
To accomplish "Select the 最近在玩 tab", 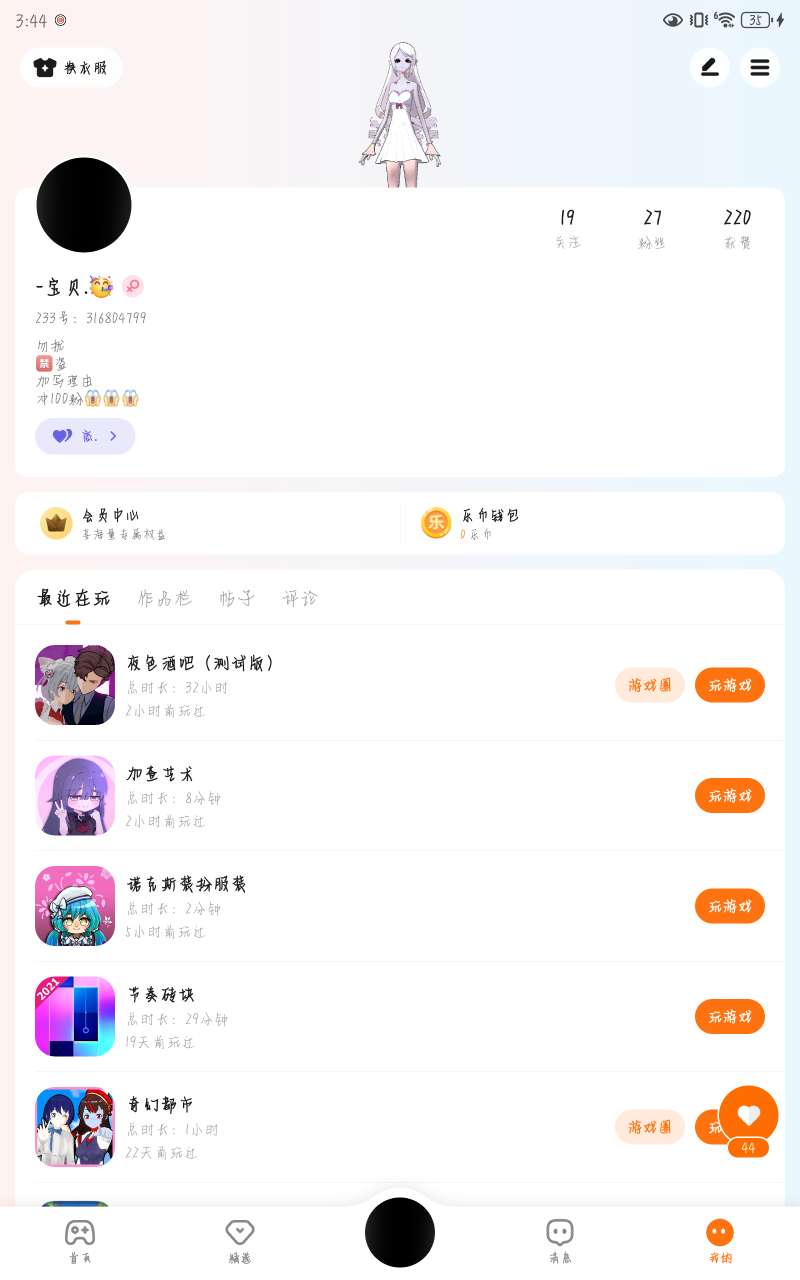I will (73, 599).
